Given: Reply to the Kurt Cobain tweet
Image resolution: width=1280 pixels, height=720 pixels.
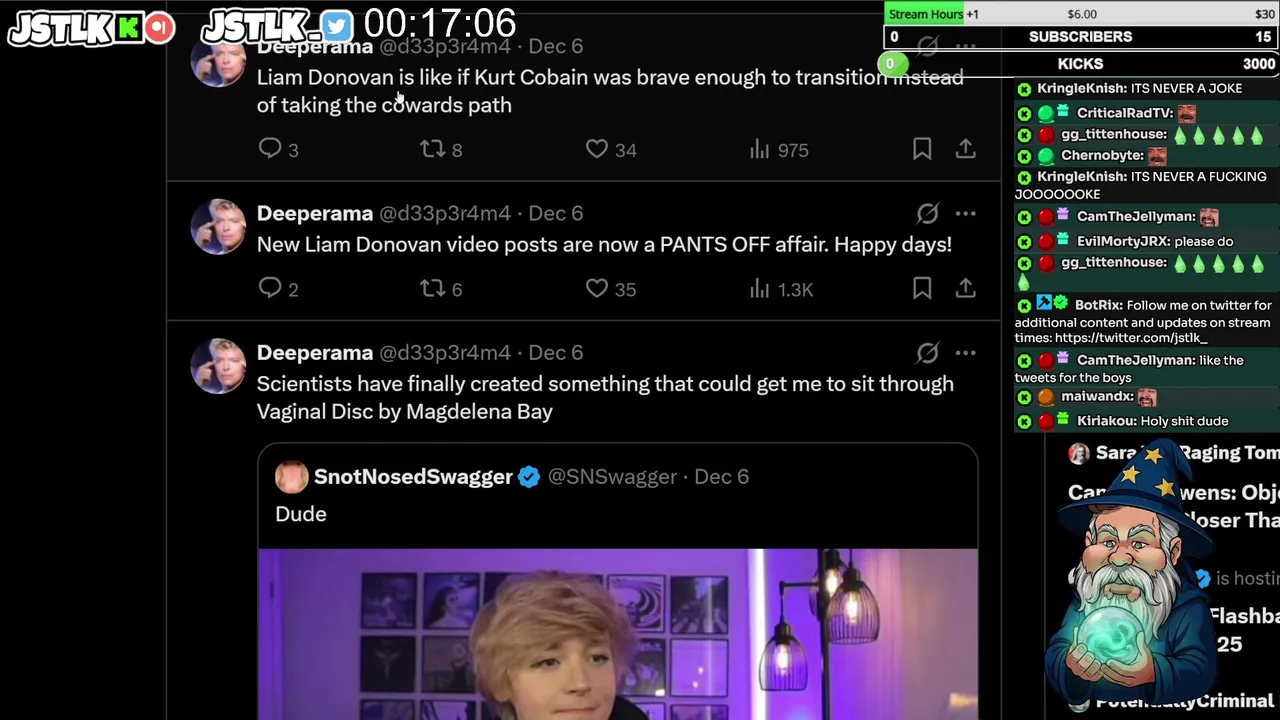Looking at the screenshot, I should [270, 149].
